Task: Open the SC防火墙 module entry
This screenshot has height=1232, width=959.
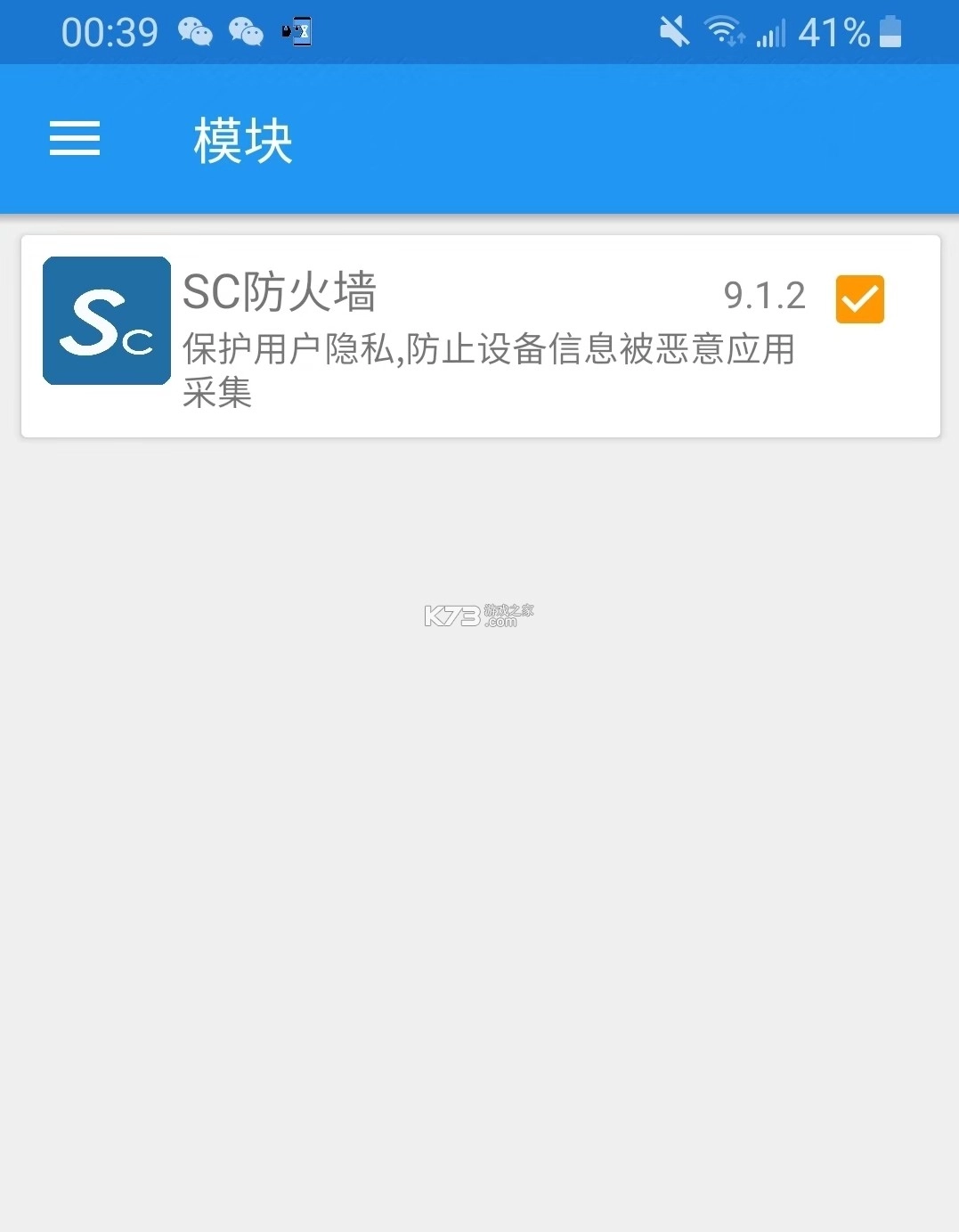Action: (x=445, y=339)
